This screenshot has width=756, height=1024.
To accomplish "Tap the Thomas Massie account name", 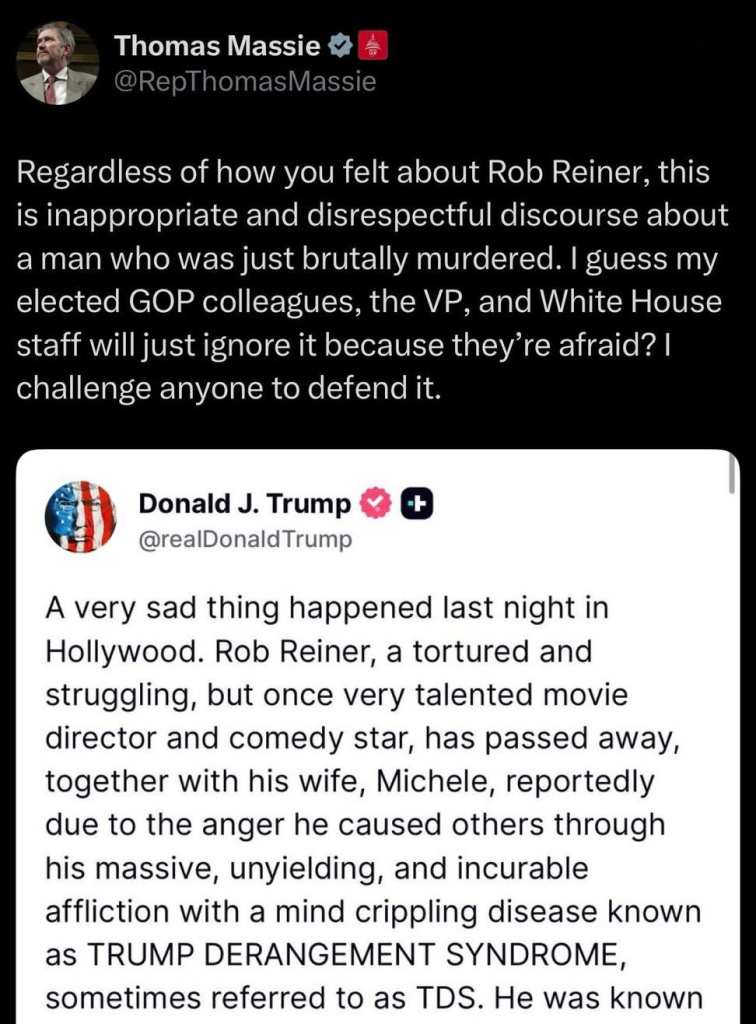I will (216, 45).
